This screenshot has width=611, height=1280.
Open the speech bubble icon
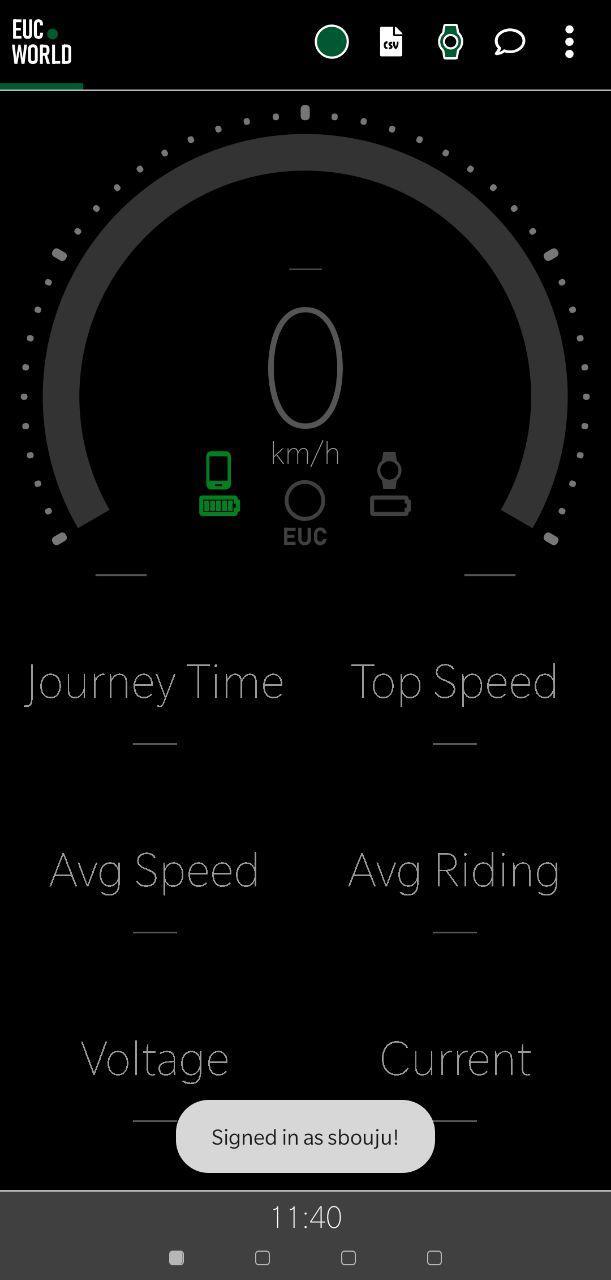510,42
